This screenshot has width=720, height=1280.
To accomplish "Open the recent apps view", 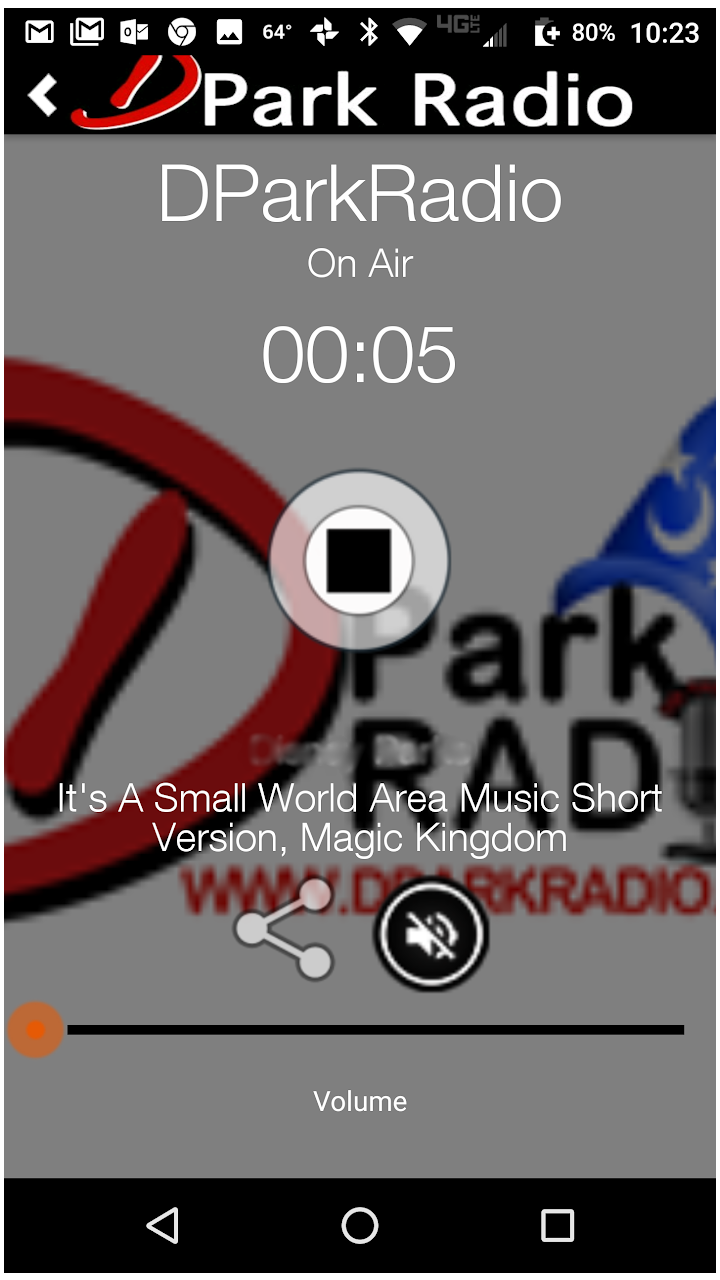I will [x=557, y=1225].
